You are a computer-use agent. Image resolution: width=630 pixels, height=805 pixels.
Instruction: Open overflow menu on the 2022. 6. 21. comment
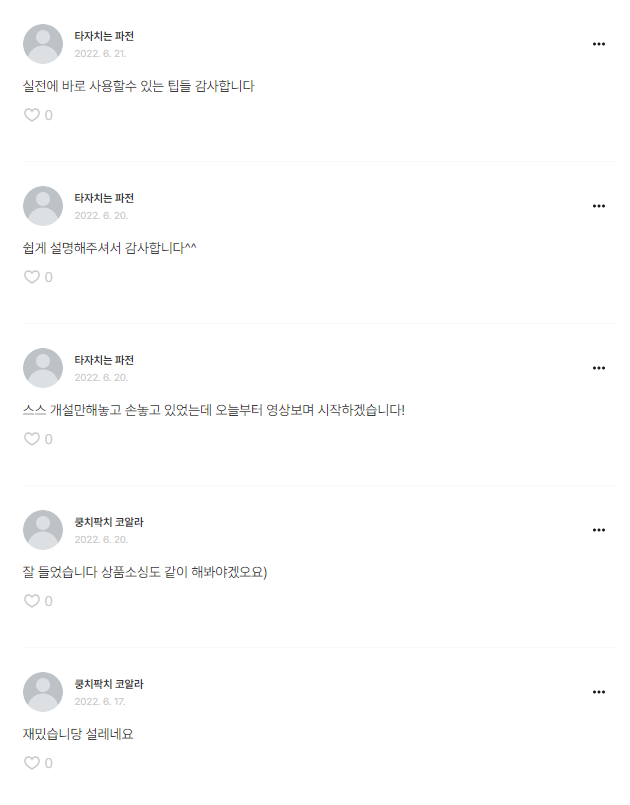point(599,44)
